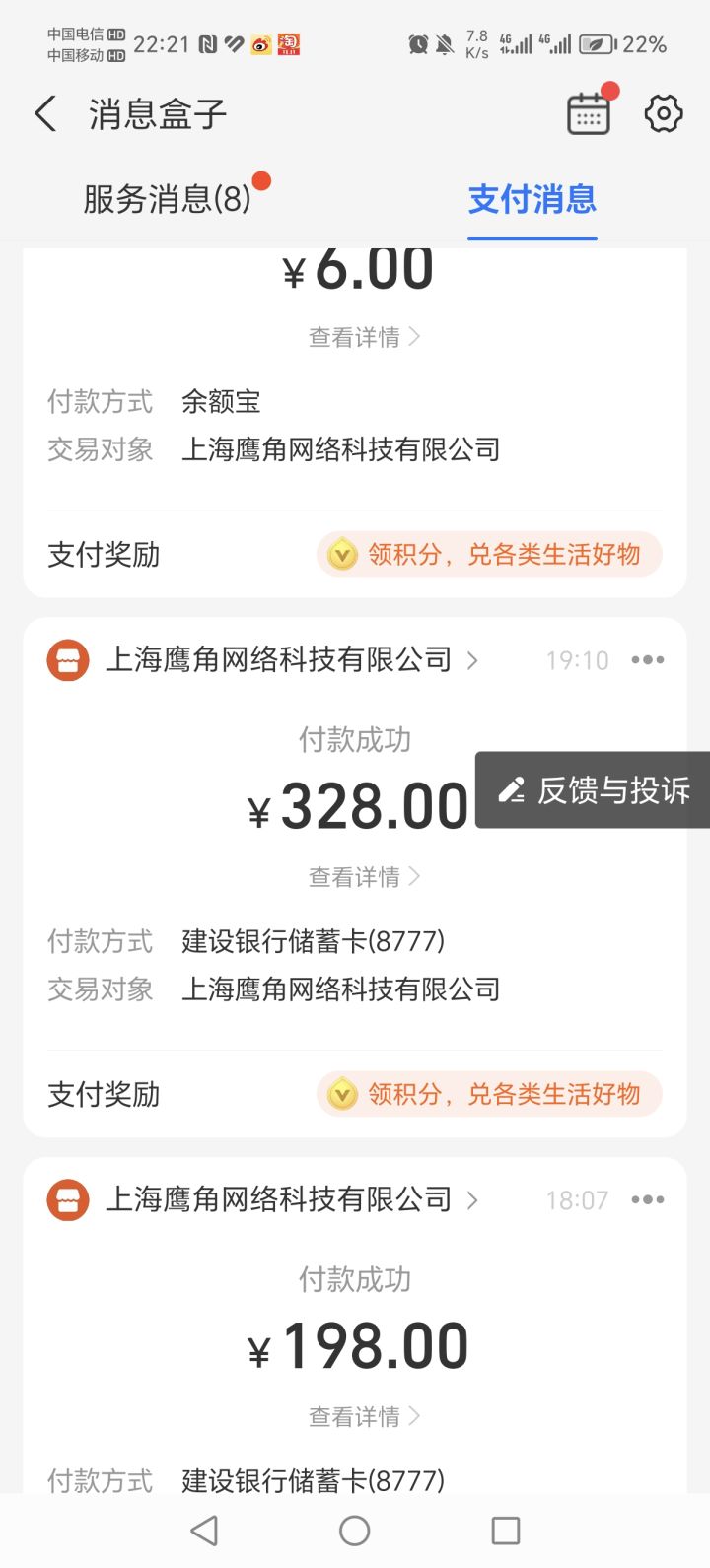View details of the ¥198.00 payment
The height and width of the screenshot is (1568, 710).
tap(364, 1417)
